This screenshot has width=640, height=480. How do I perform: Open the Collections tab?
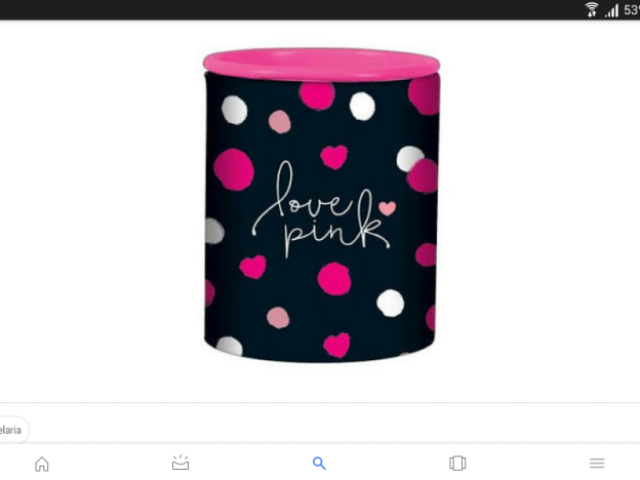(458, 463)
